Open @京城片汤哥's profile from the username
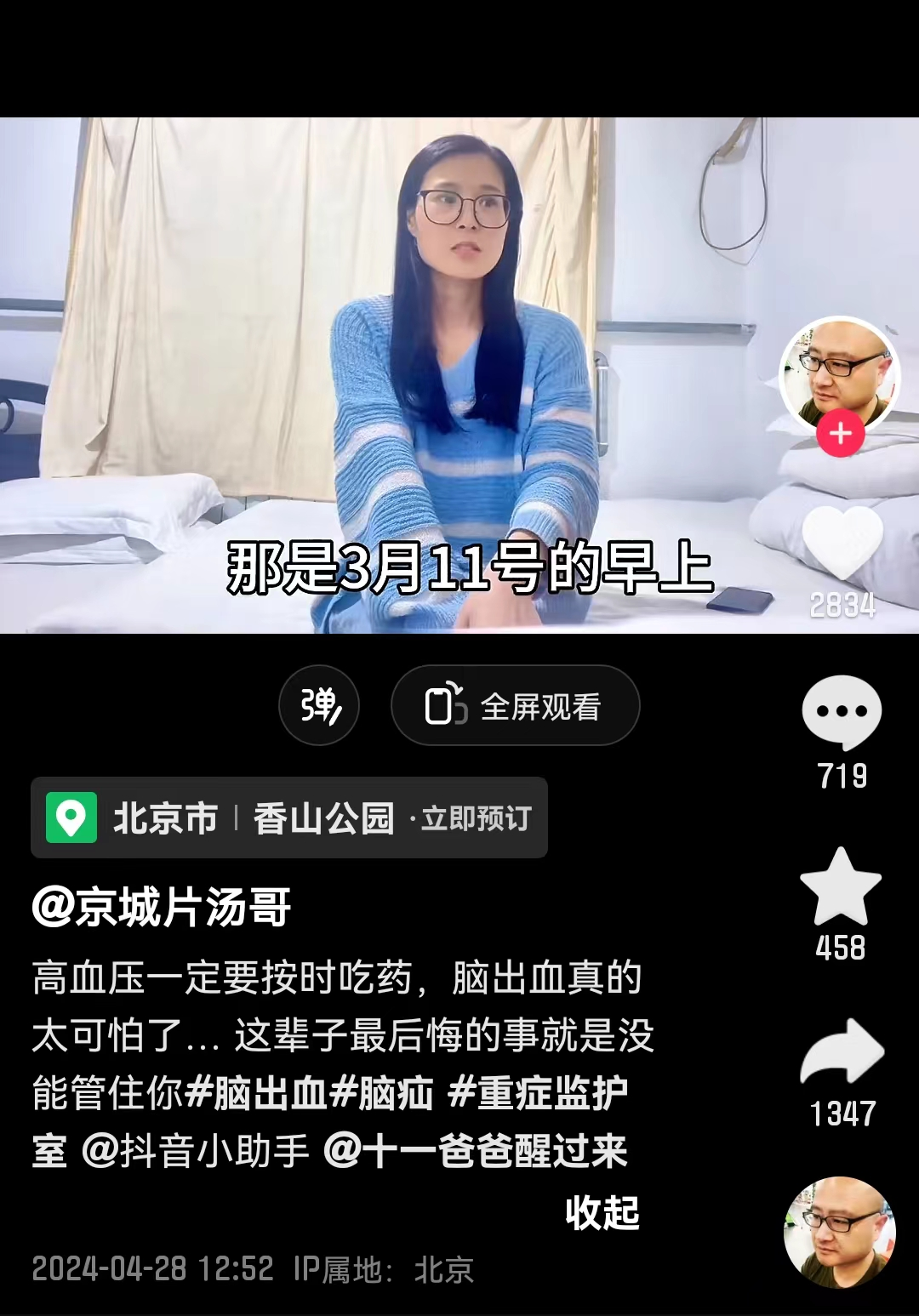This screenshot has height=1316, width=919. (162, 907)
